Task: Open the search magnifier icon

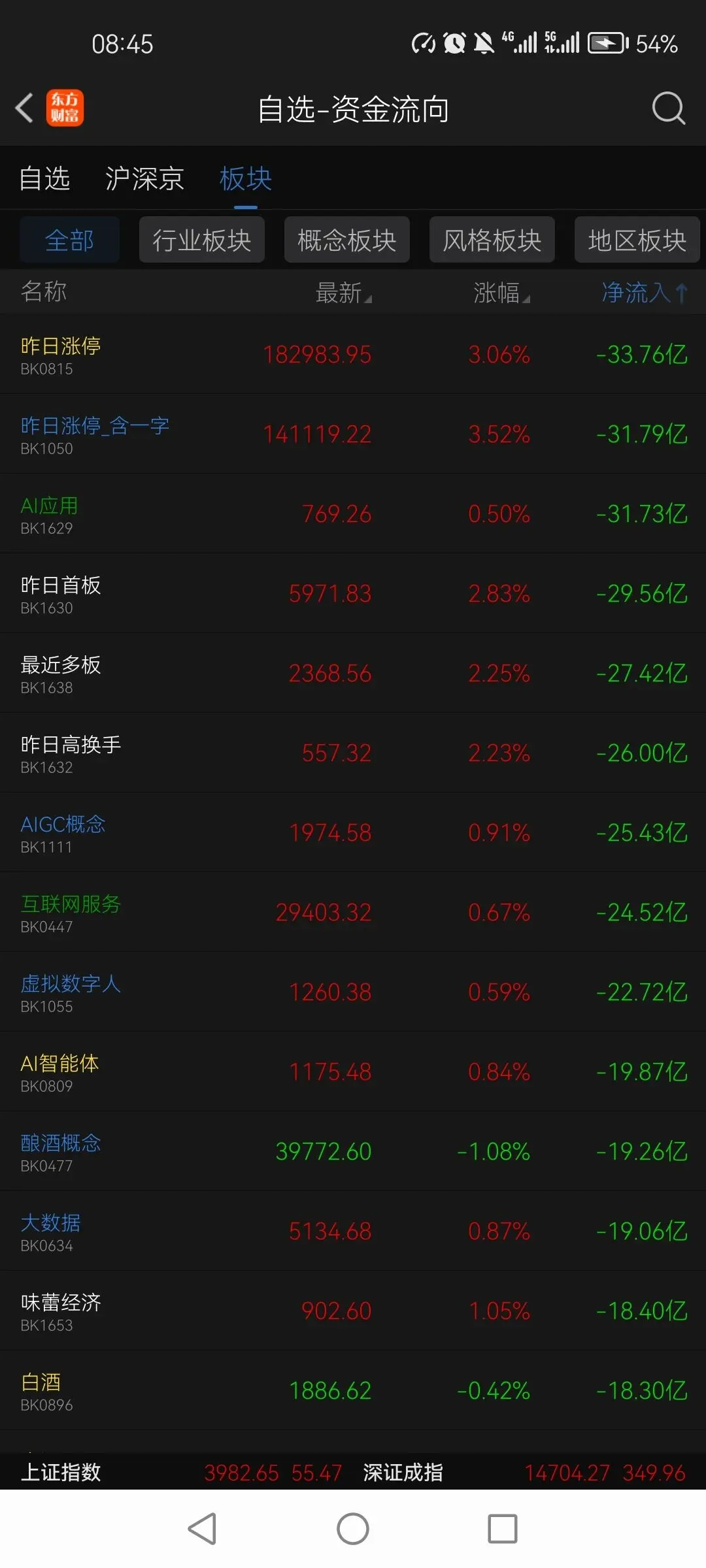Action: pyautogui.click(x=668, y=108)
